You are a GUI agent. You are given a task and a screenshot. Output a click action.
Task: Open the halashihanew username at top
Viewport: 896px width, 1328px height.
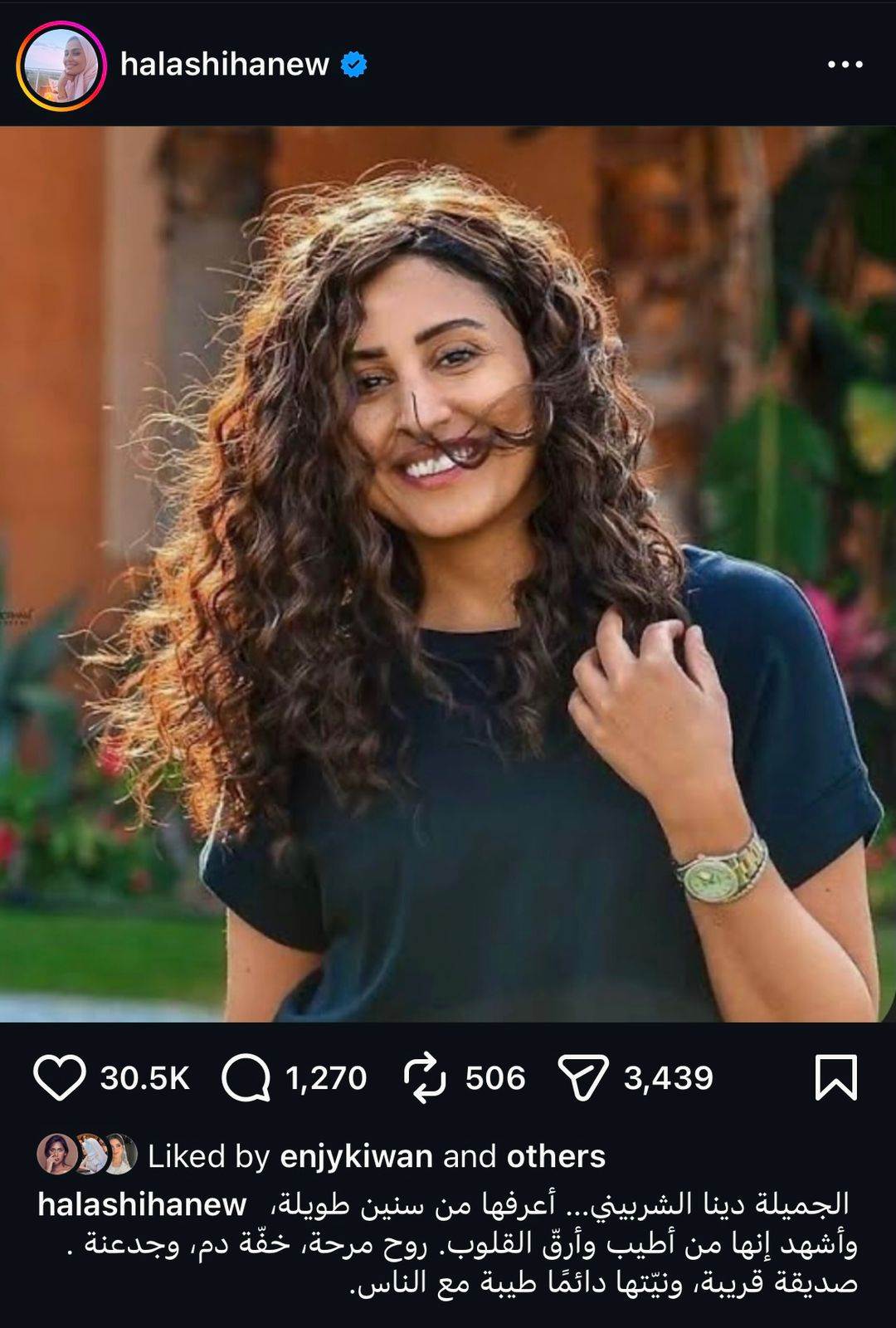tap(225, 64)
